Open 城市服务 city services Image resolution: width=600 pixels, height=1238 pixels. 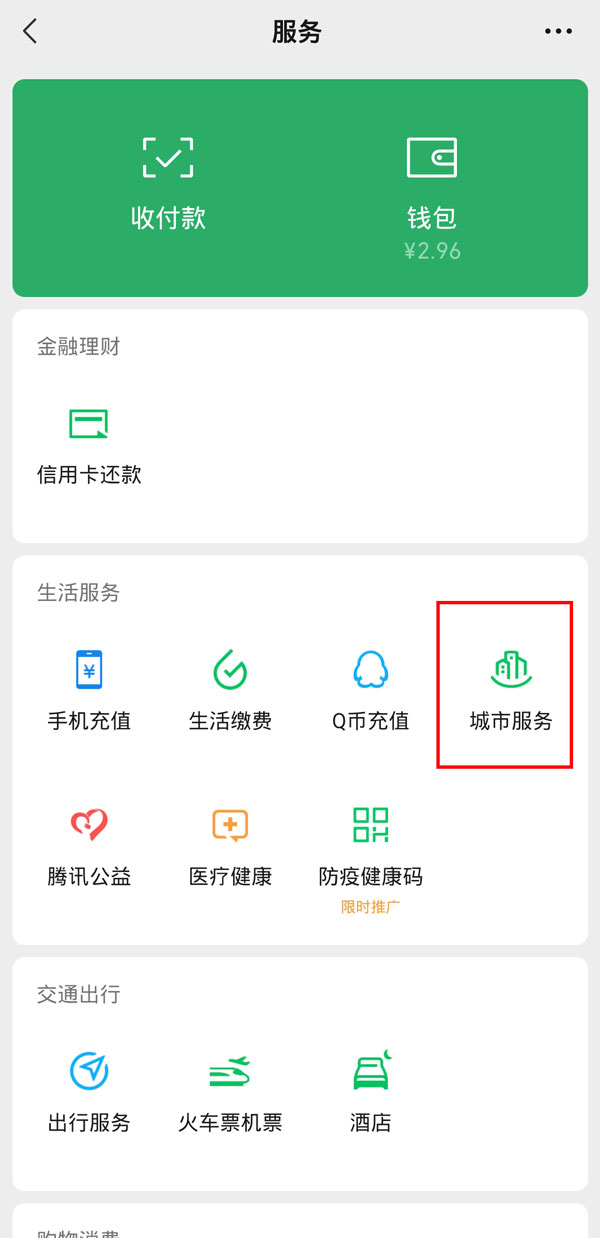[510, 690]
